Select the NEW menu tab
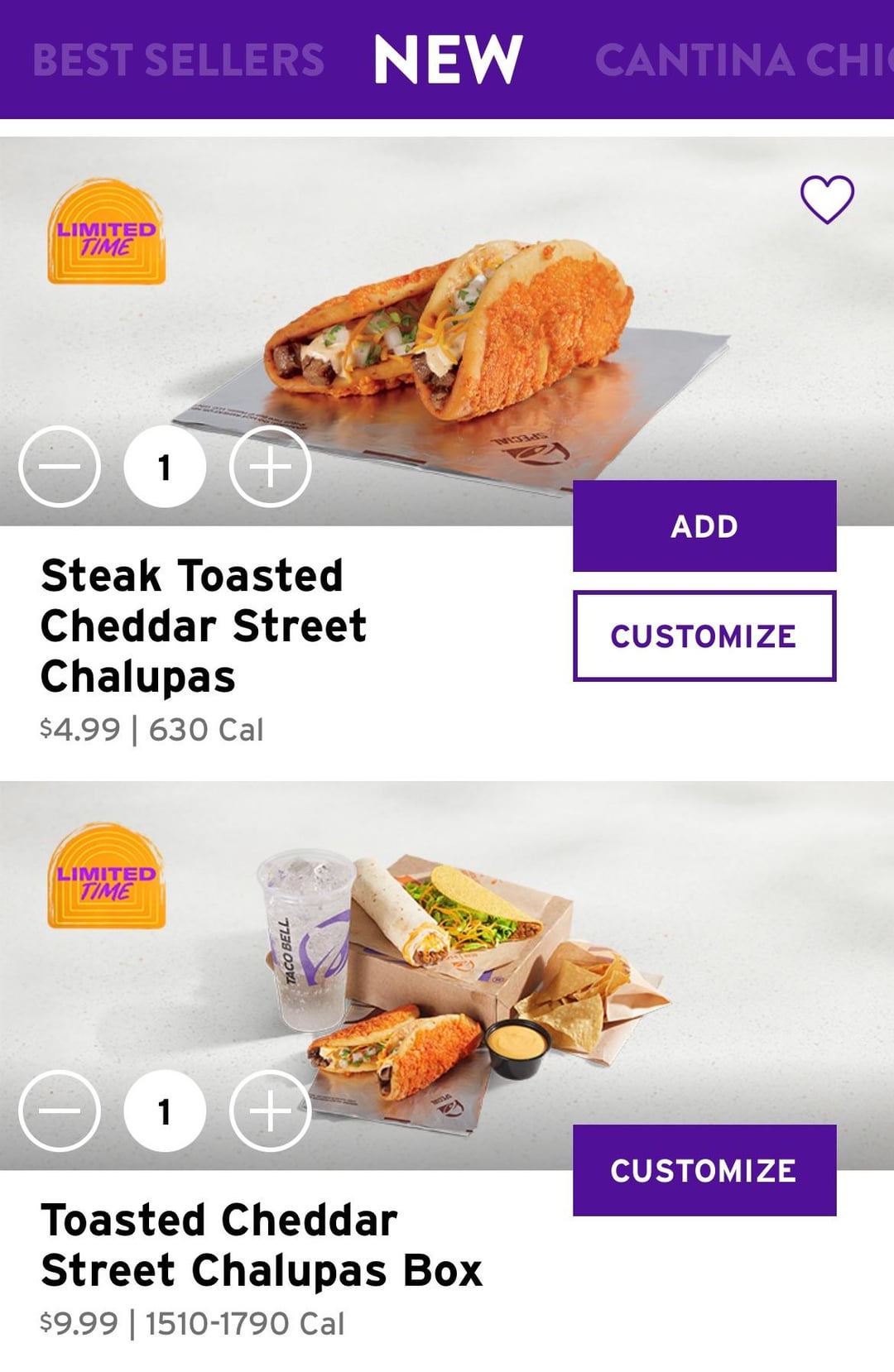894x1372 pixels. [x=448, y=60]
